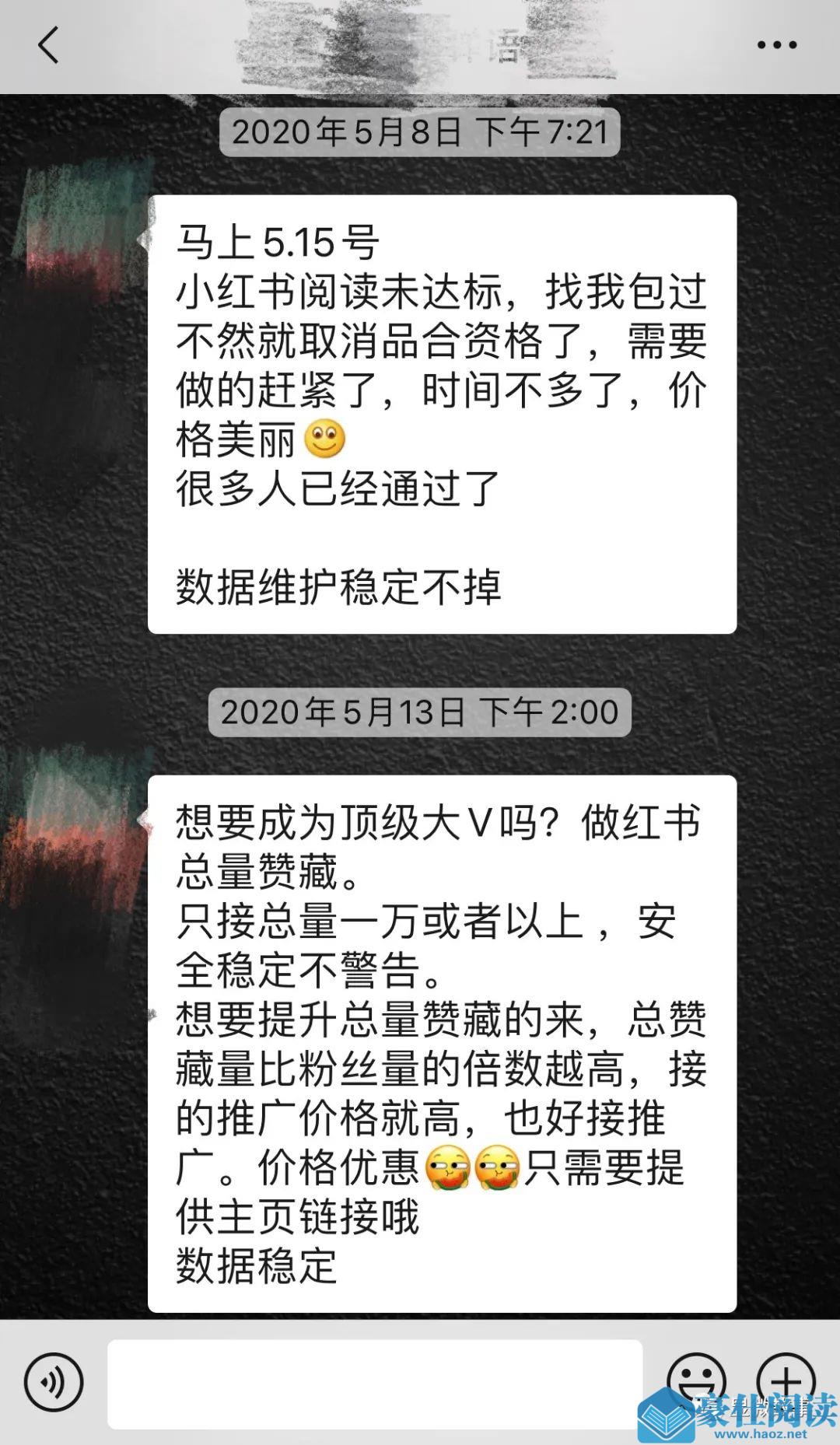Go back to the chat list
Screen dimensions: 840x1445
coord(48,45)
